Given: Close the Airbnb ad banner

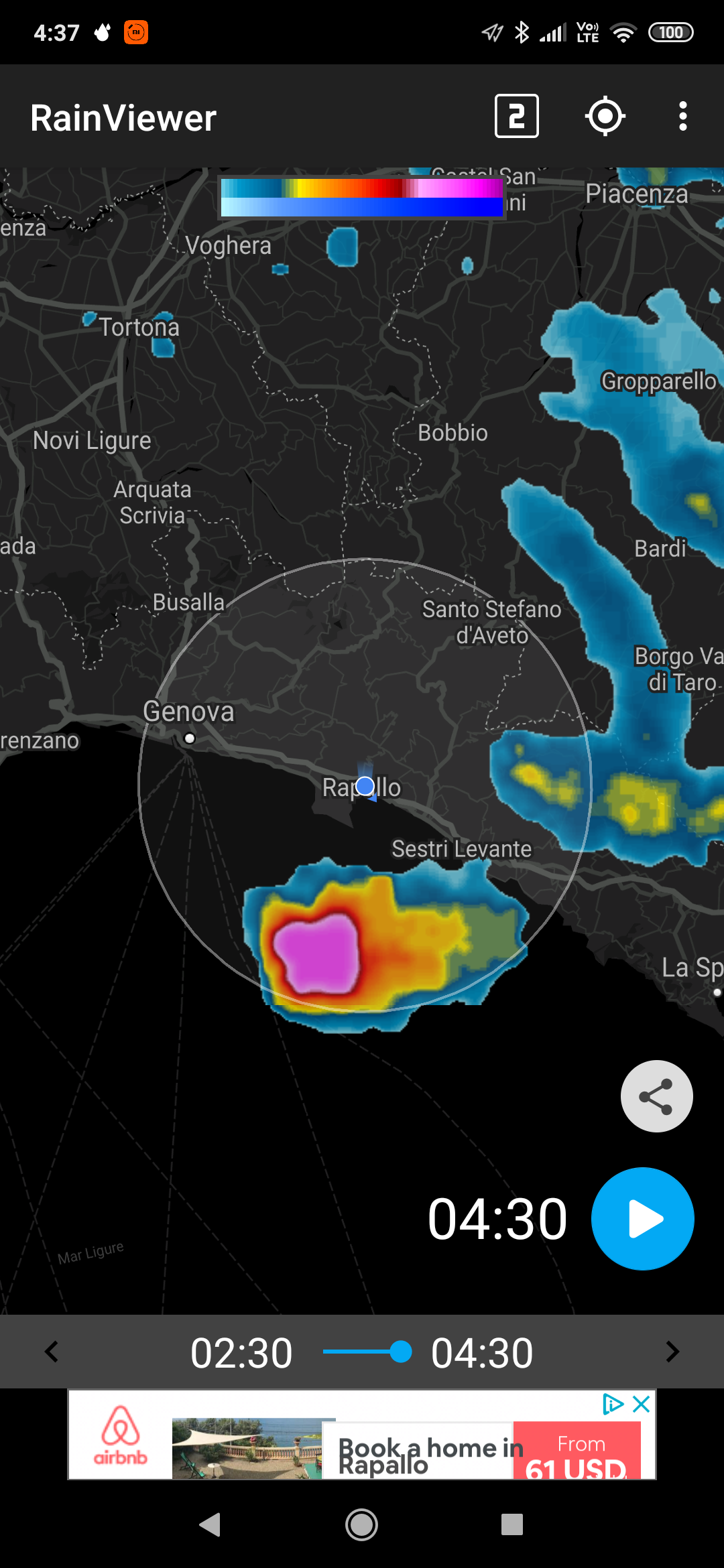Looking at the screenshot, I should coord(642,1404).
